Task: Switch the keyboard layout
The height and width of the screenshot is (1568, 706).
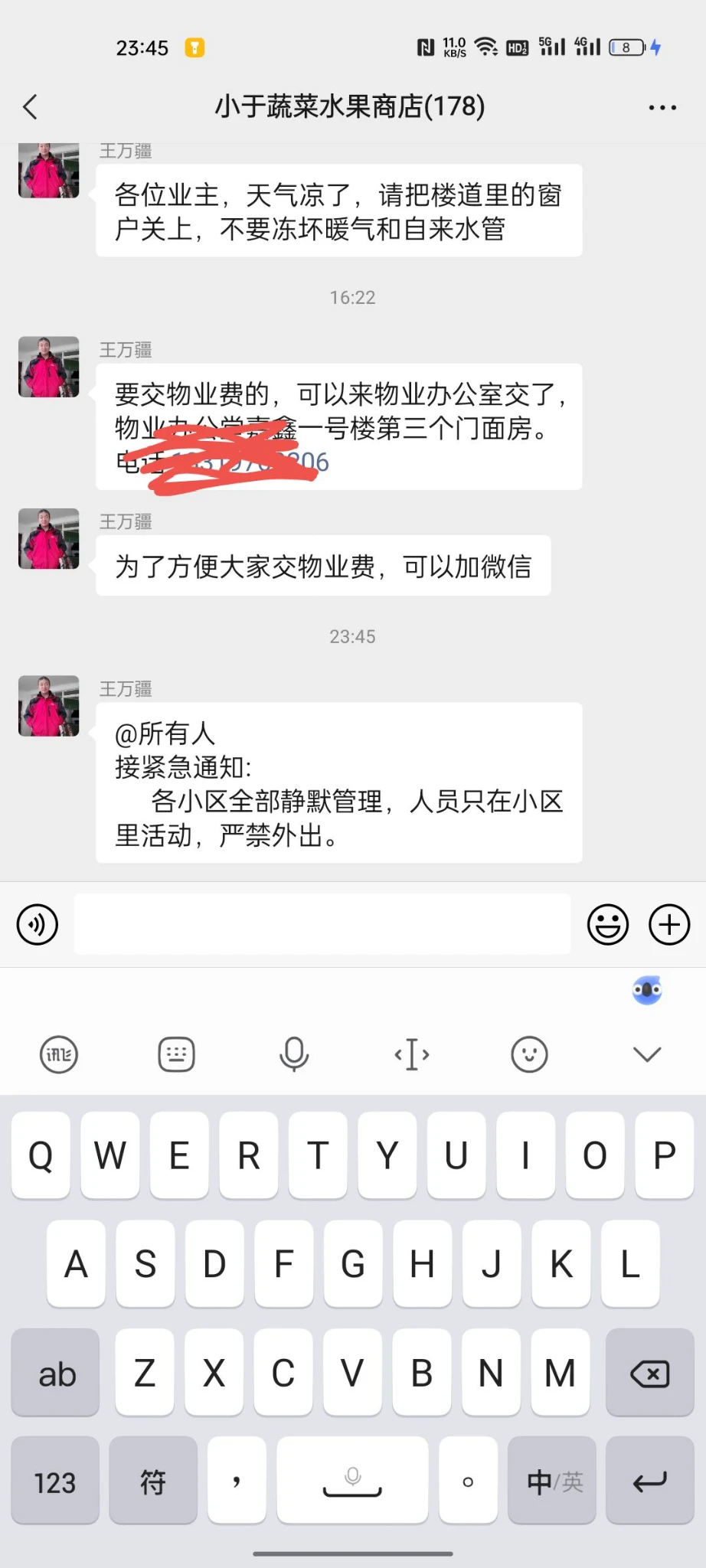Action: [x=176, y=1054]
